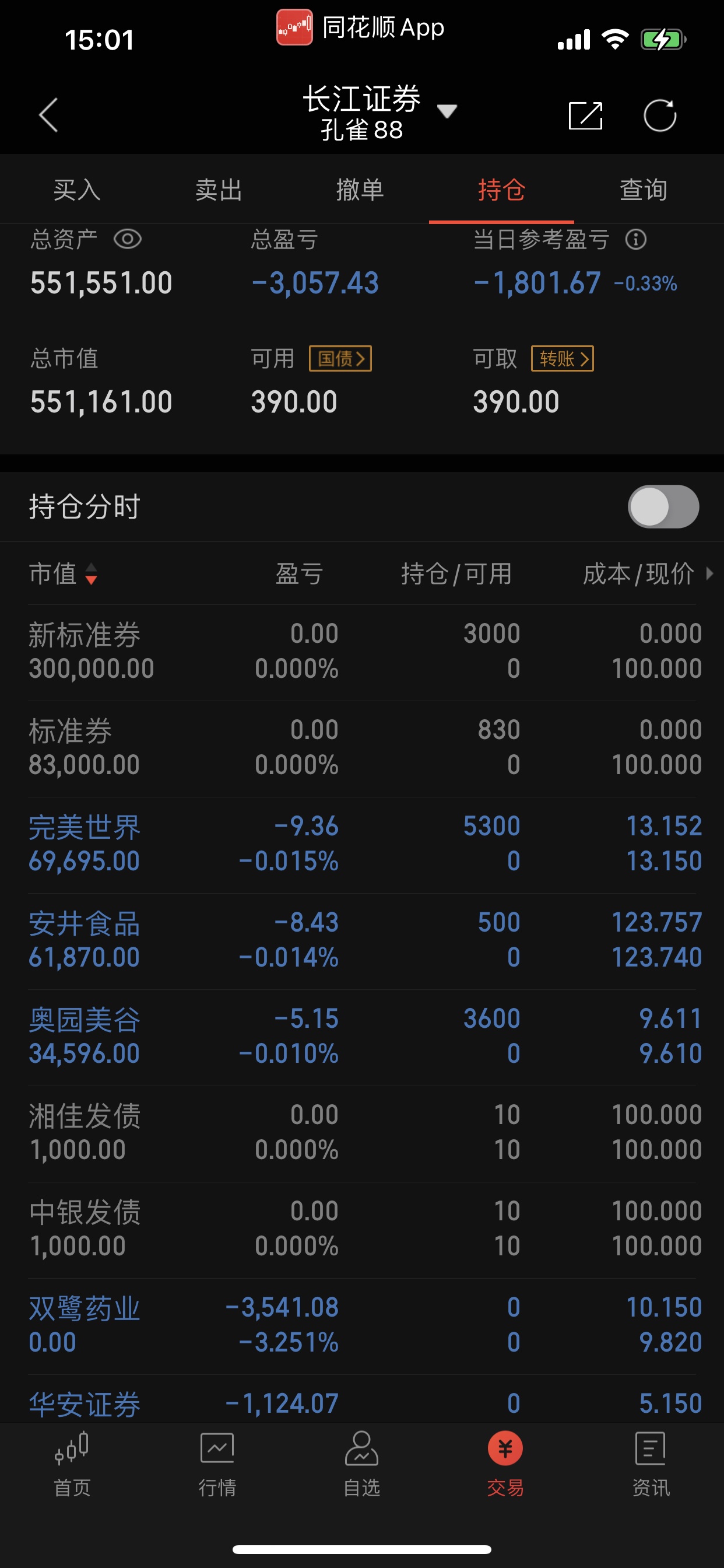Switch to the 自选 bottom tab

click(361, 1465)
